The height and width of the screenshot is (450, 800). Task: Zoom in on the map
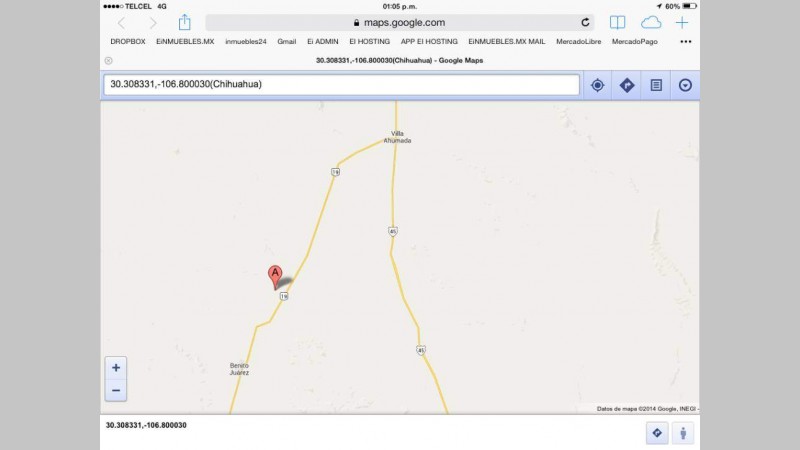click(x=116, y=368)
